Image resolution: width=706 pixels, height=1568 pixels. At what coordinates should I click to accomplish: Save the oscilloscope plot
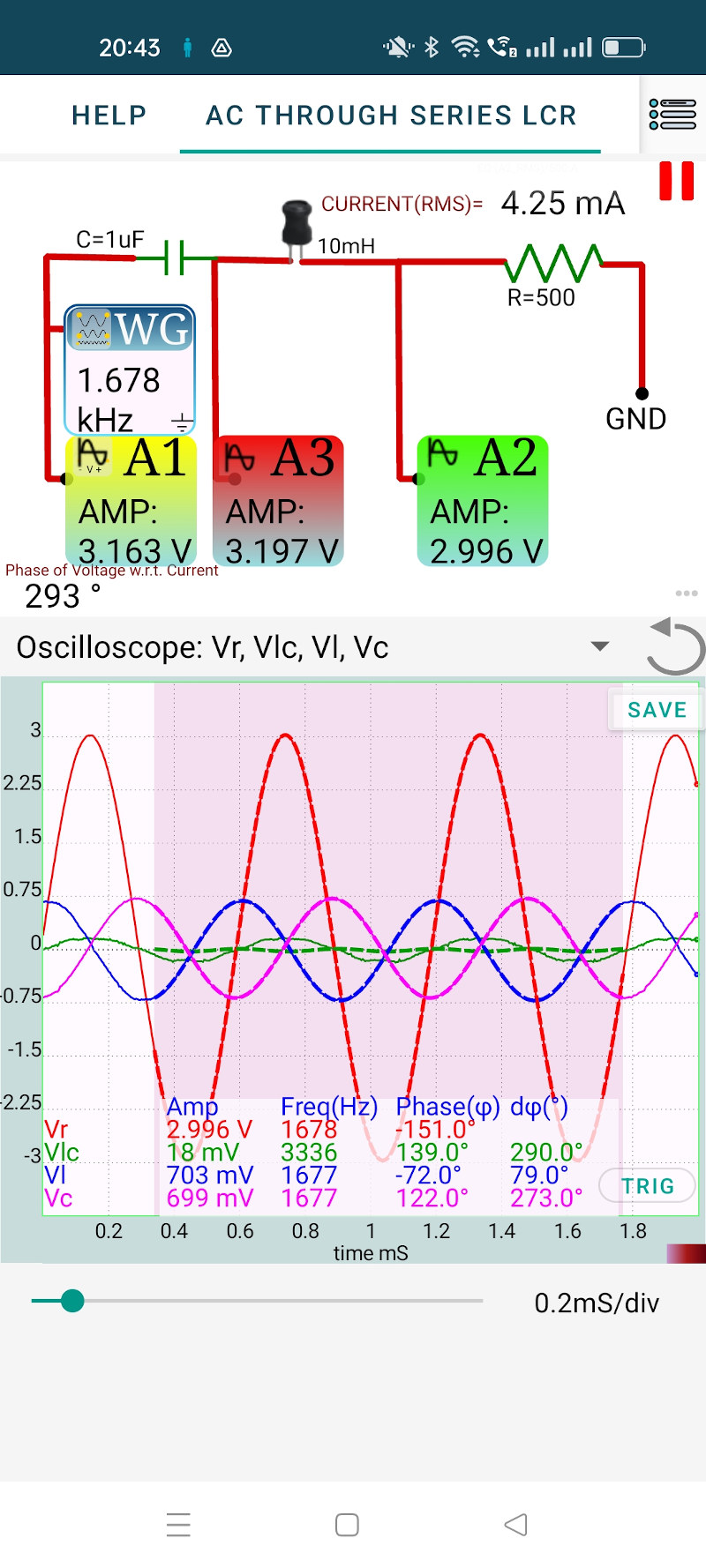click(x=657, y=710)
